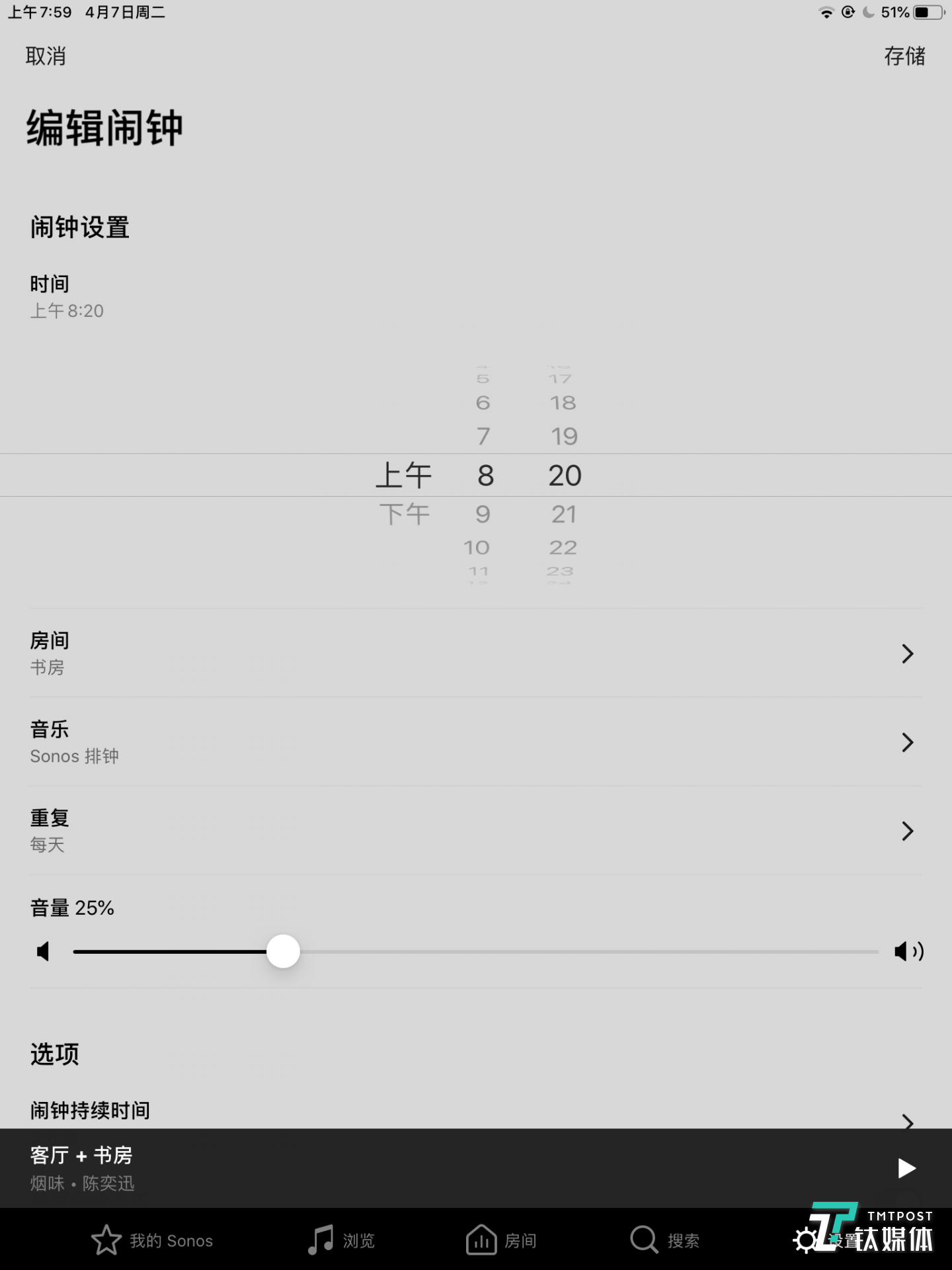This screenshot has height=1270, width=952.
Task: Open the 重复 repeat setting row
Action: [x=476, y=831]
